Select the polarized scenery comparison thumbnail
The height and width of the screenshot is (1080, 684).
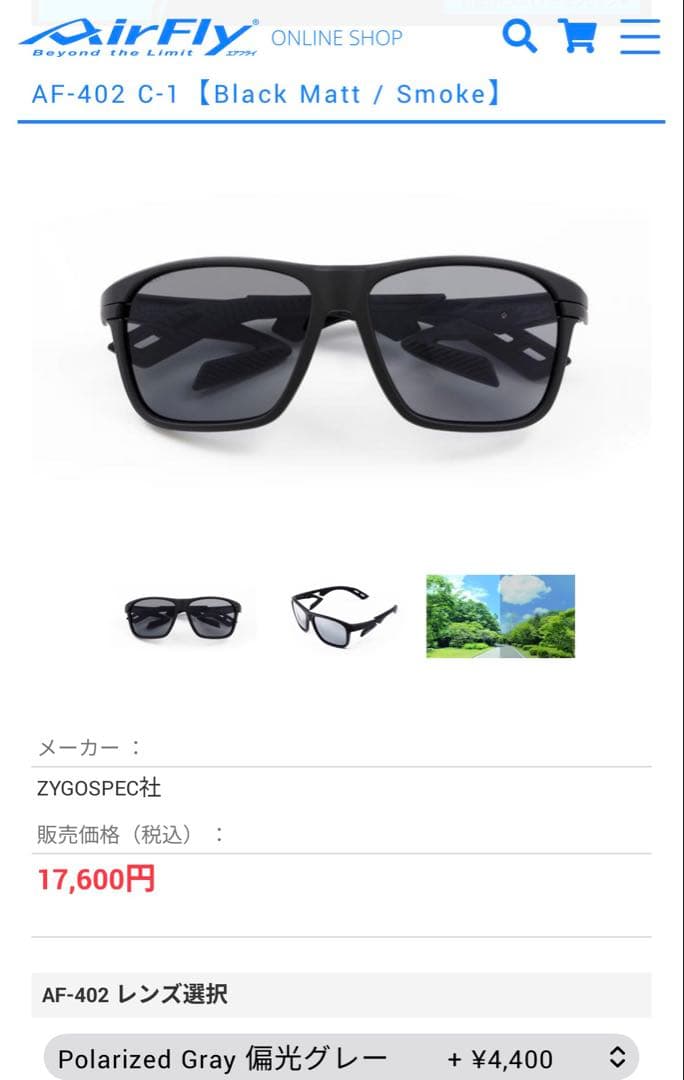point(501,616)
